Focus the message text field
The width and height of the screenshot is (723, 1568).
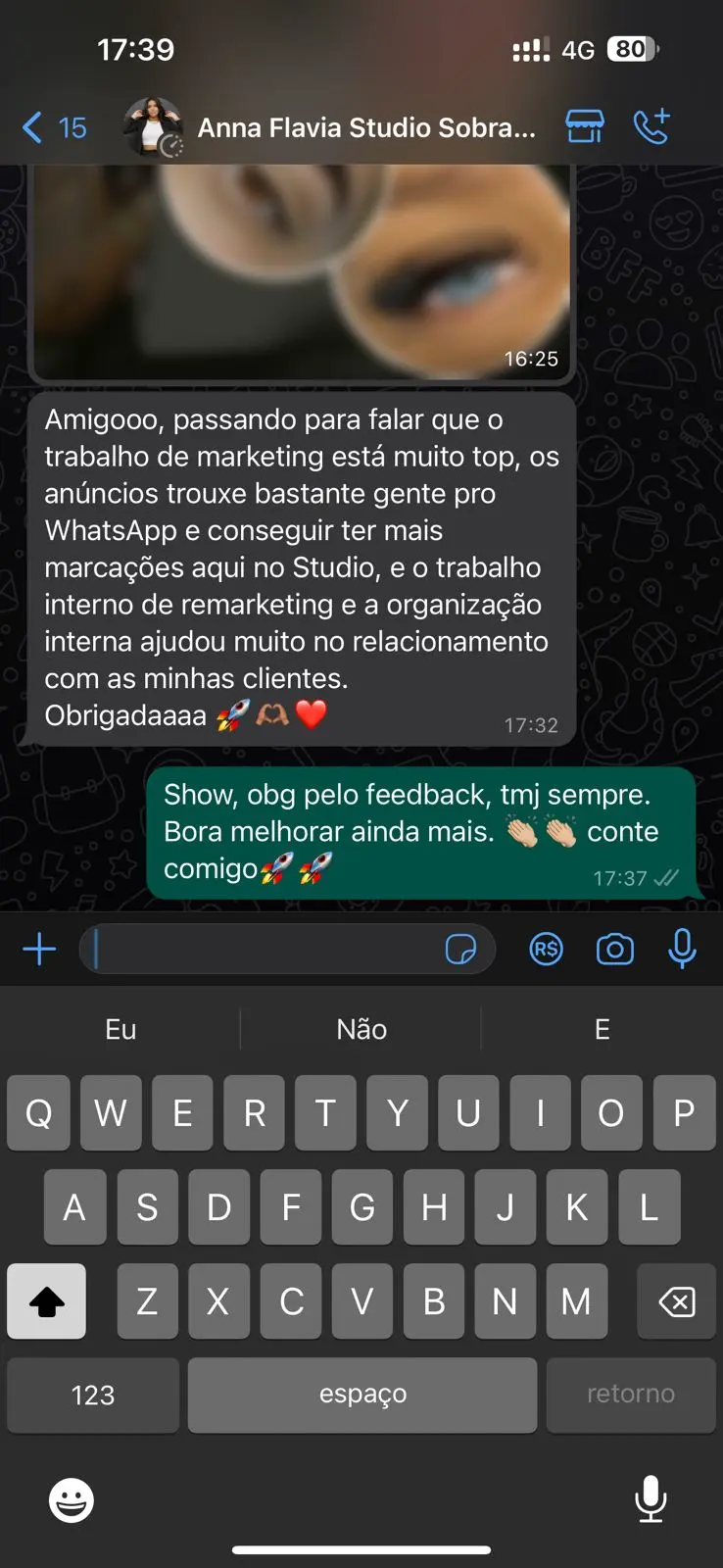[x=265, y=949]
